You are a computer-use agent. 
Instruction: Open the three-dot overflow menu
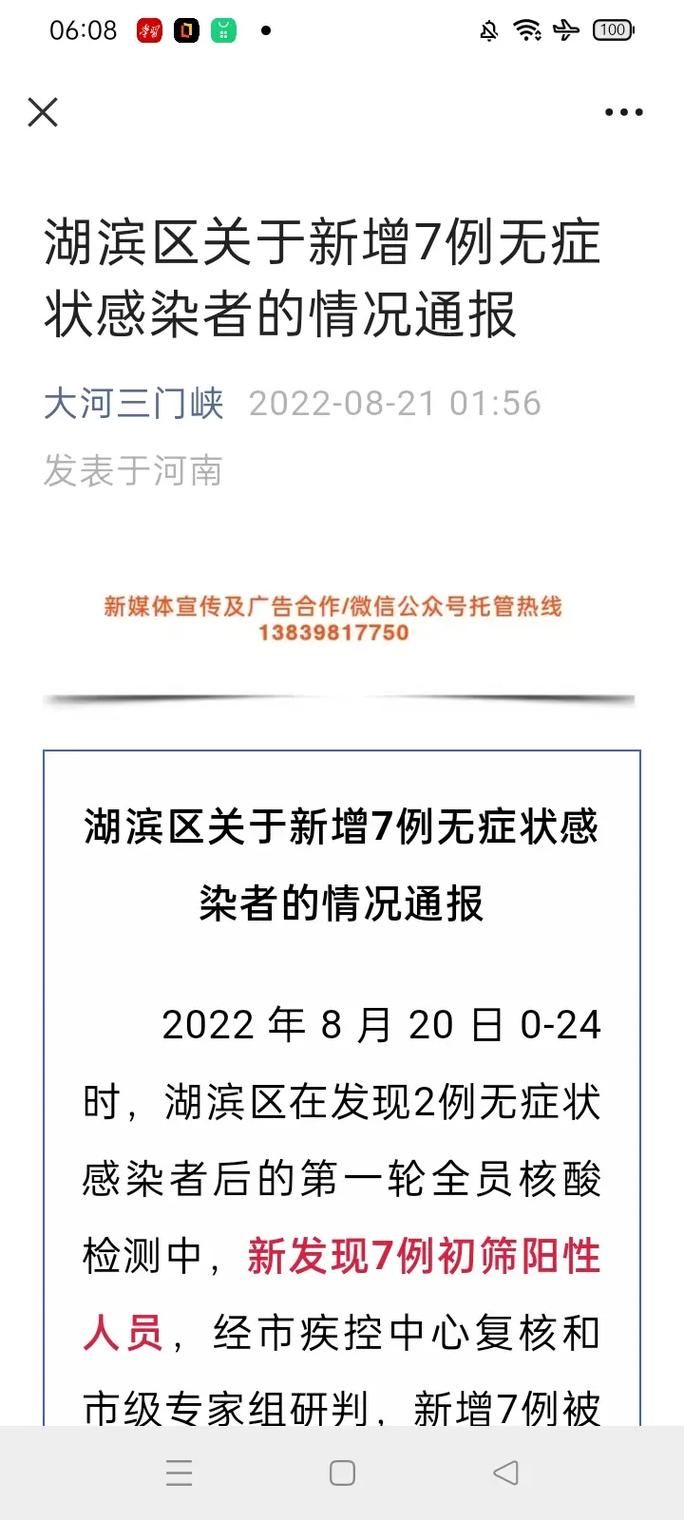pyautogui.click(x=623, y=112)
